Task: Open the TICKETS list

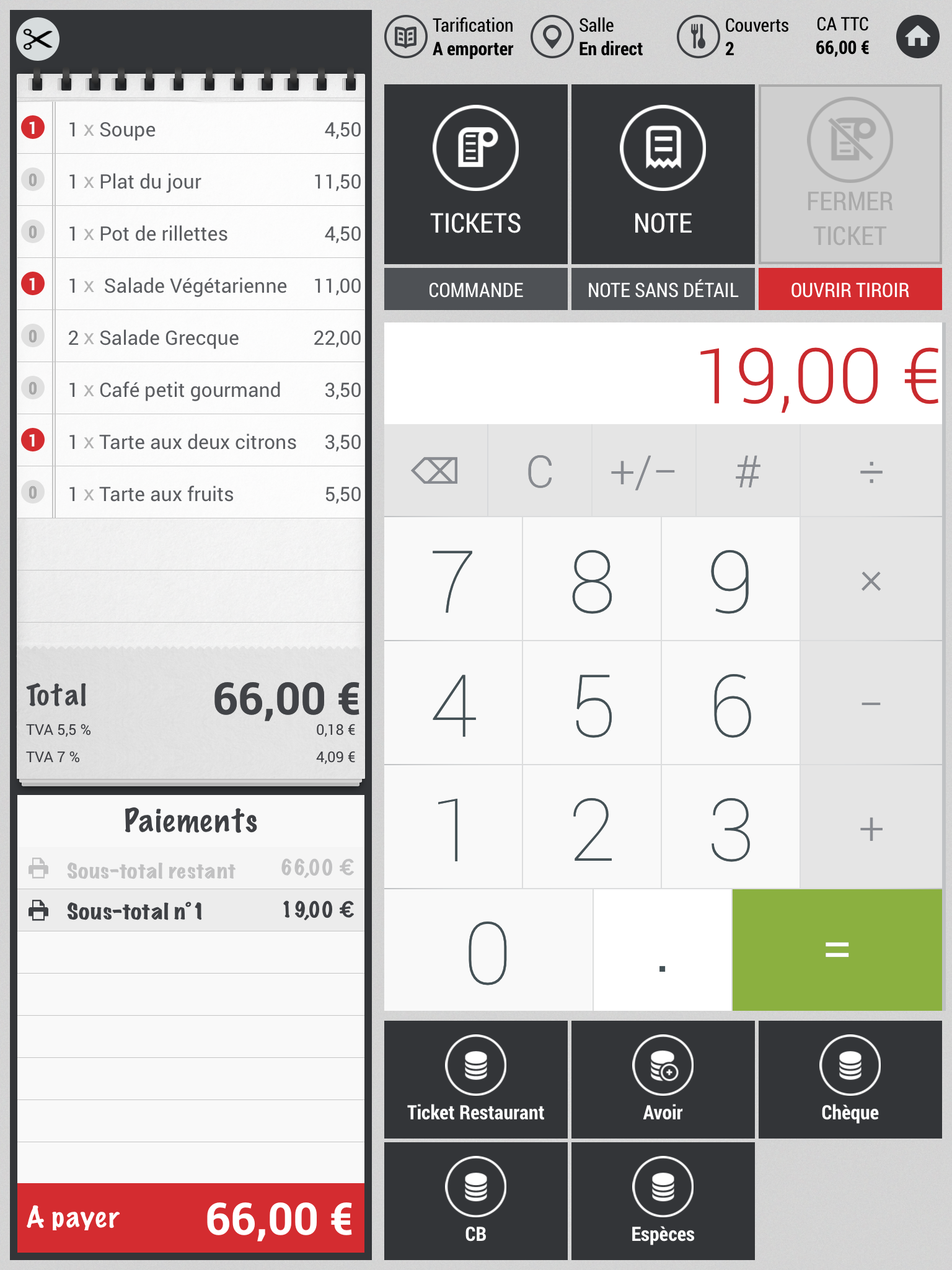Action: 475,174
